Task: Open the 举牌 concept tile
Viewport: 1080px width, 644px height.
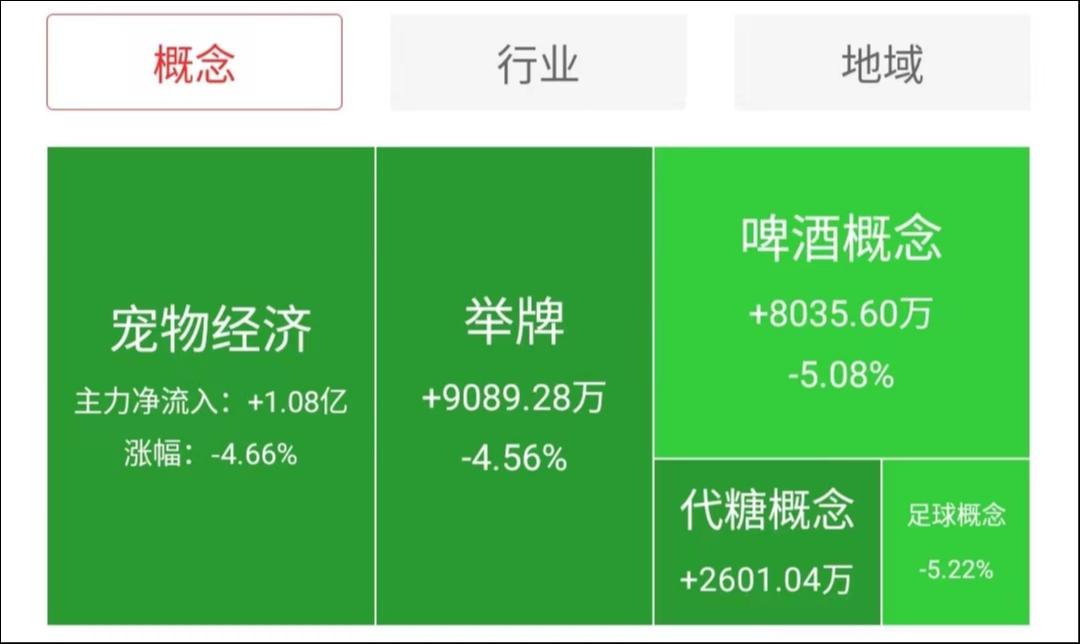Action: coord(514,386)
